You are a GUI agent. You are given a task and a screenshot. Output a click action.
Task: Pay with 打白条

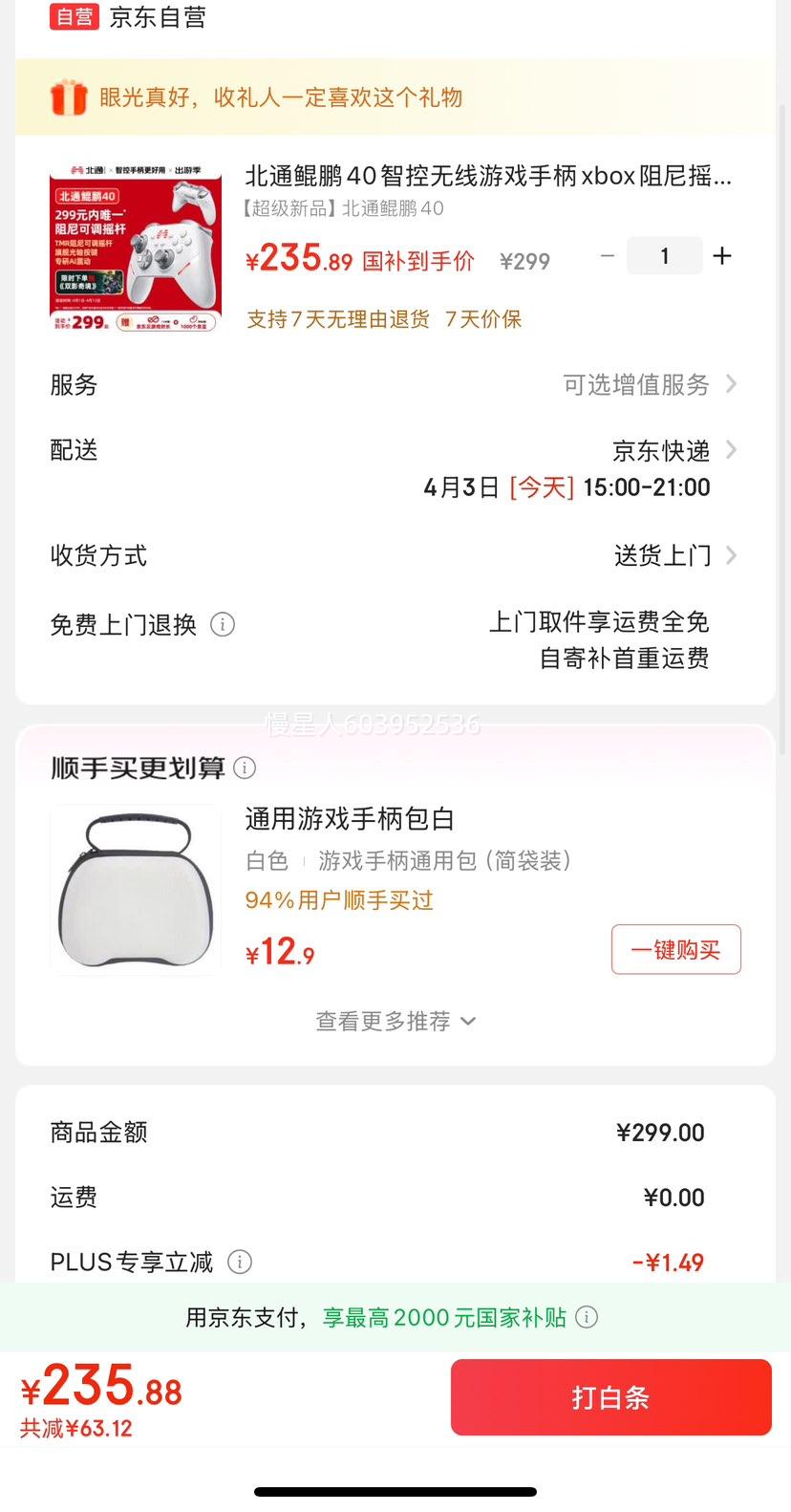coord(610,1397)
